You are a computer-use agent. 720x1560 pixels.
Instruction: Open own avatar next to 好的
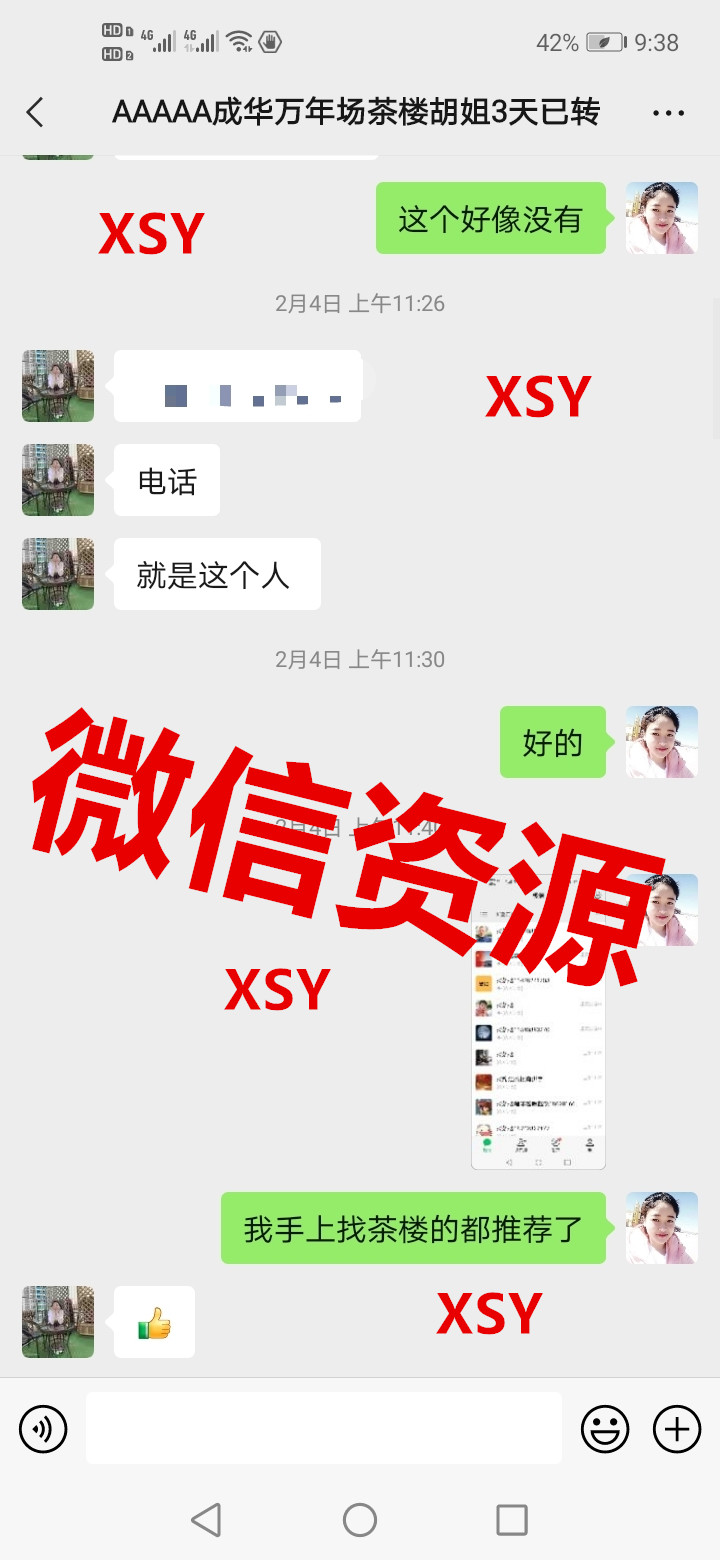(x=661, y=742)
